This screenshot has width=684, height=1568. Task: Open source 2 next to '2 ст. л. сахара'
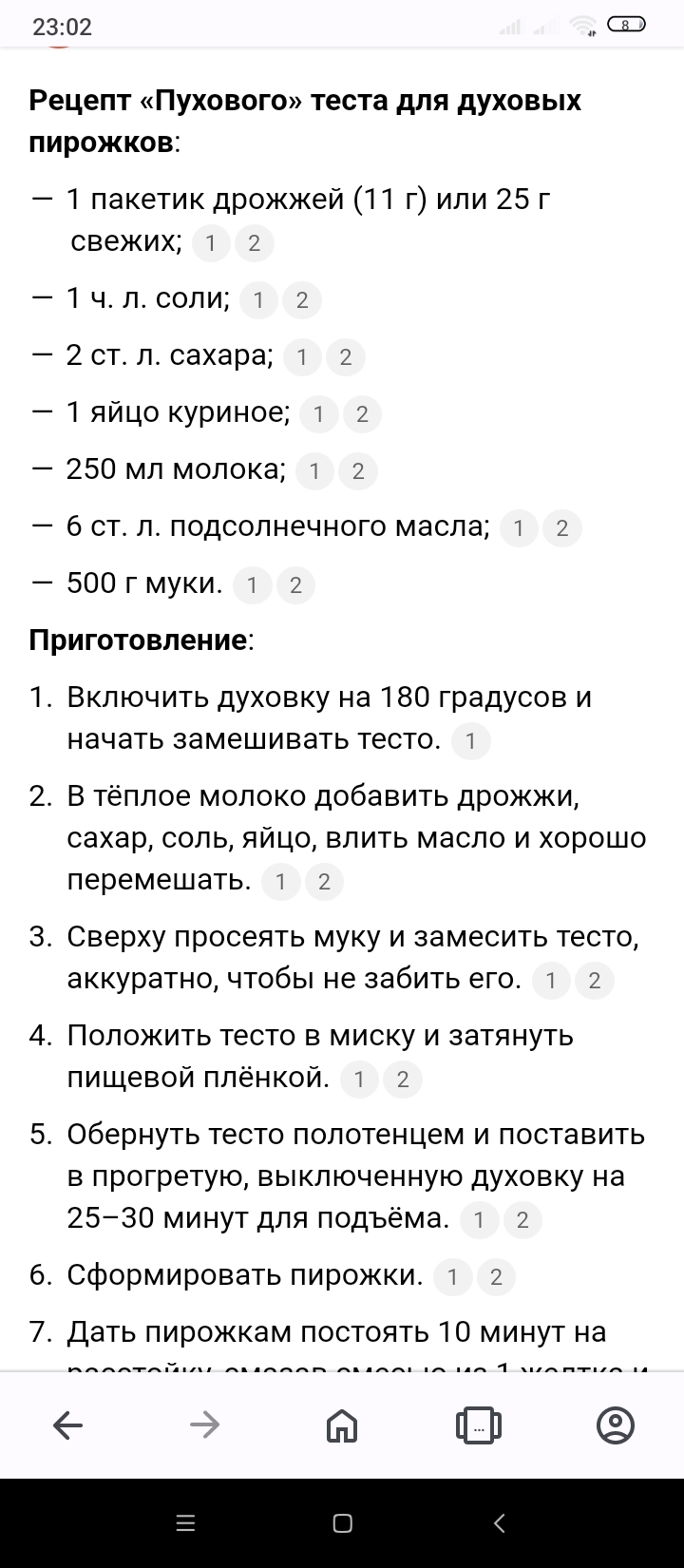tap(346, 358)
